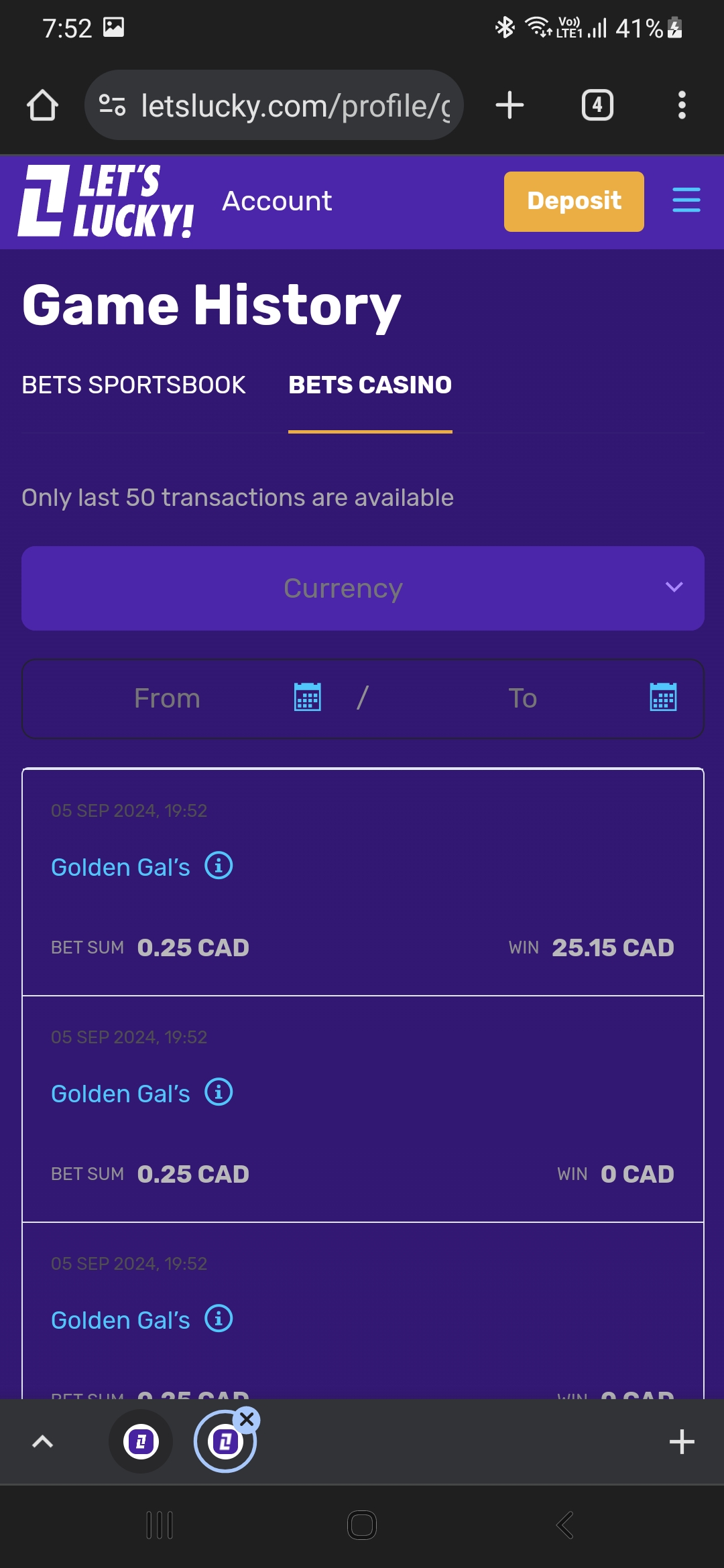Open the browser three-dot overflow menu

coord(682,105)
